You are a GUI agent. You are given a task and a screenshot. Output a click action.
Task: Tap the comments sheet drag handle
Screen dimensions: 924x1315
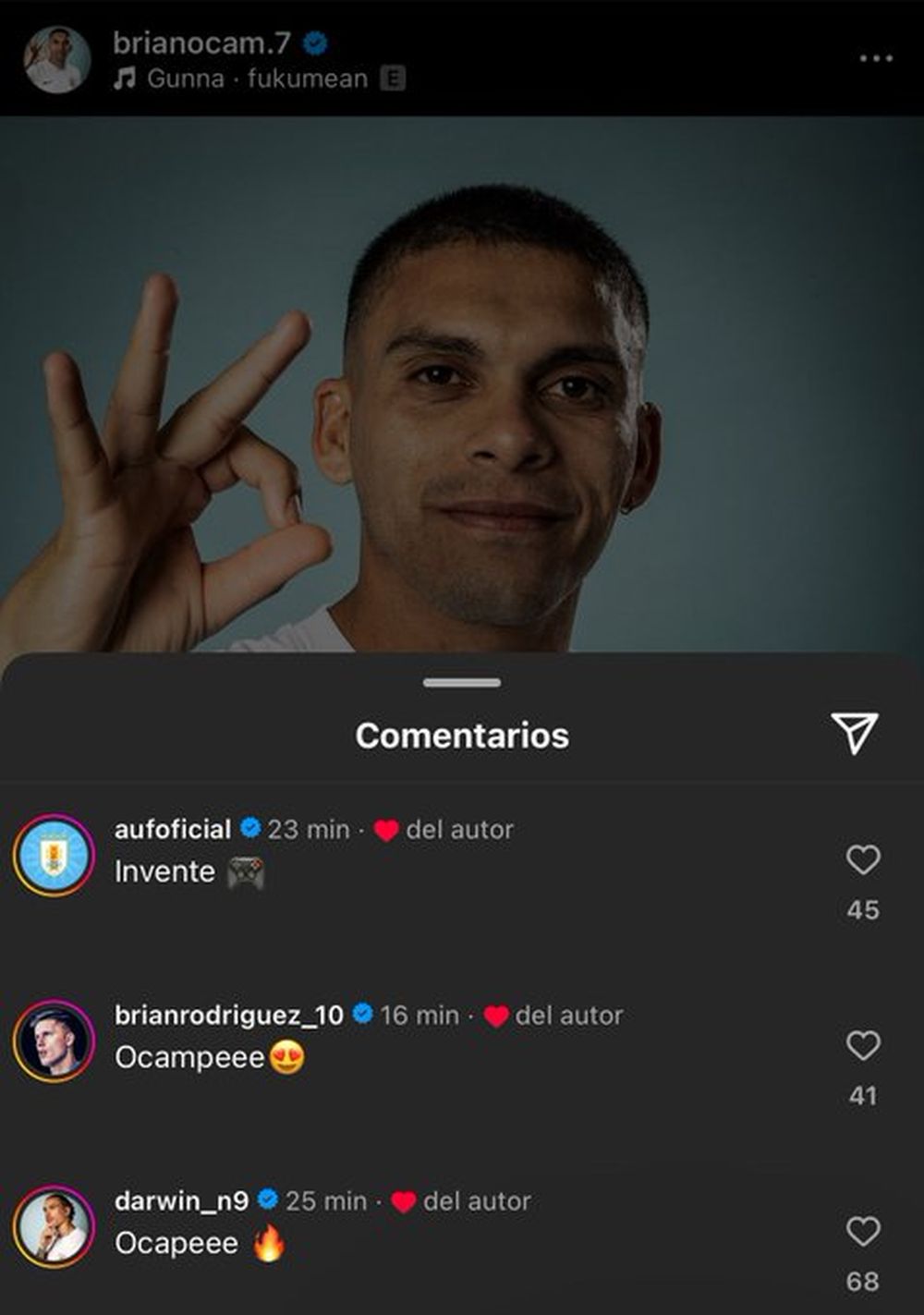coord(462,683)
